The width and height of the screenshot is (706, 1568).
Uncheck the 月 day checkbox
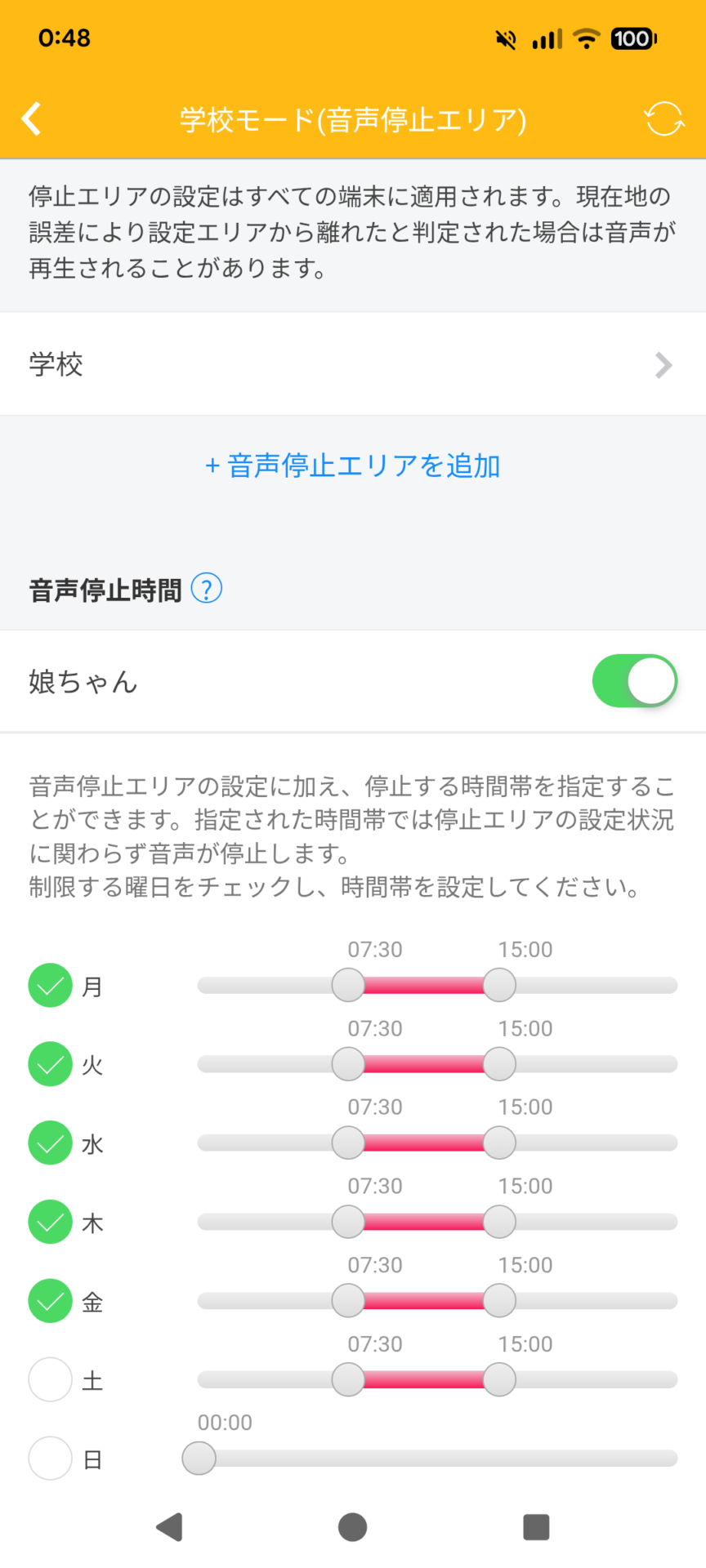click(x=51, y=986)
